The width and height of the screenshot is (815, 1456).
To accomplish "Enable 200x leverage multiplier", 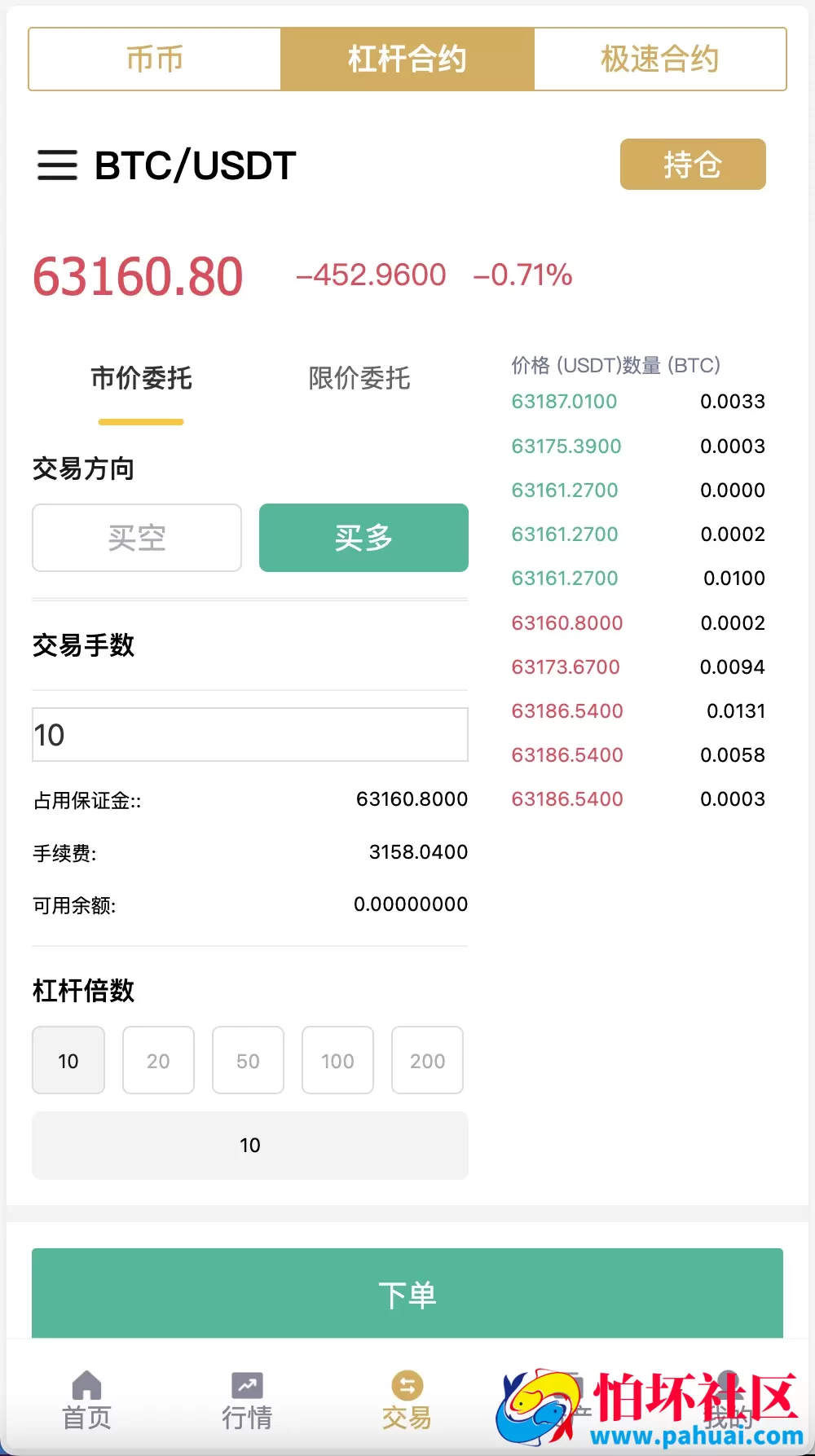I will [x=427, y=1060].
